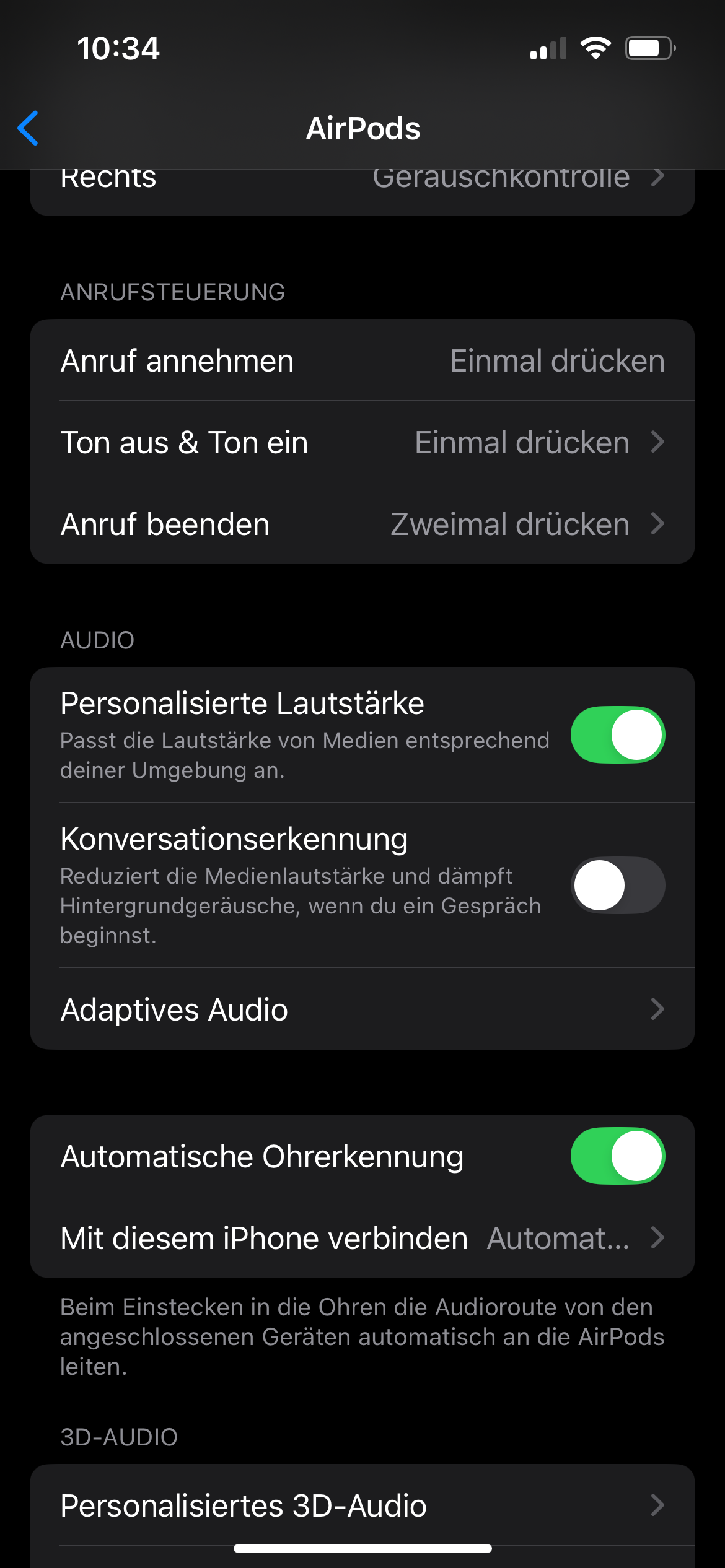Open Adaptives Audio settings
Viewport: 725px width, 1568px height.
[362, 1009]
